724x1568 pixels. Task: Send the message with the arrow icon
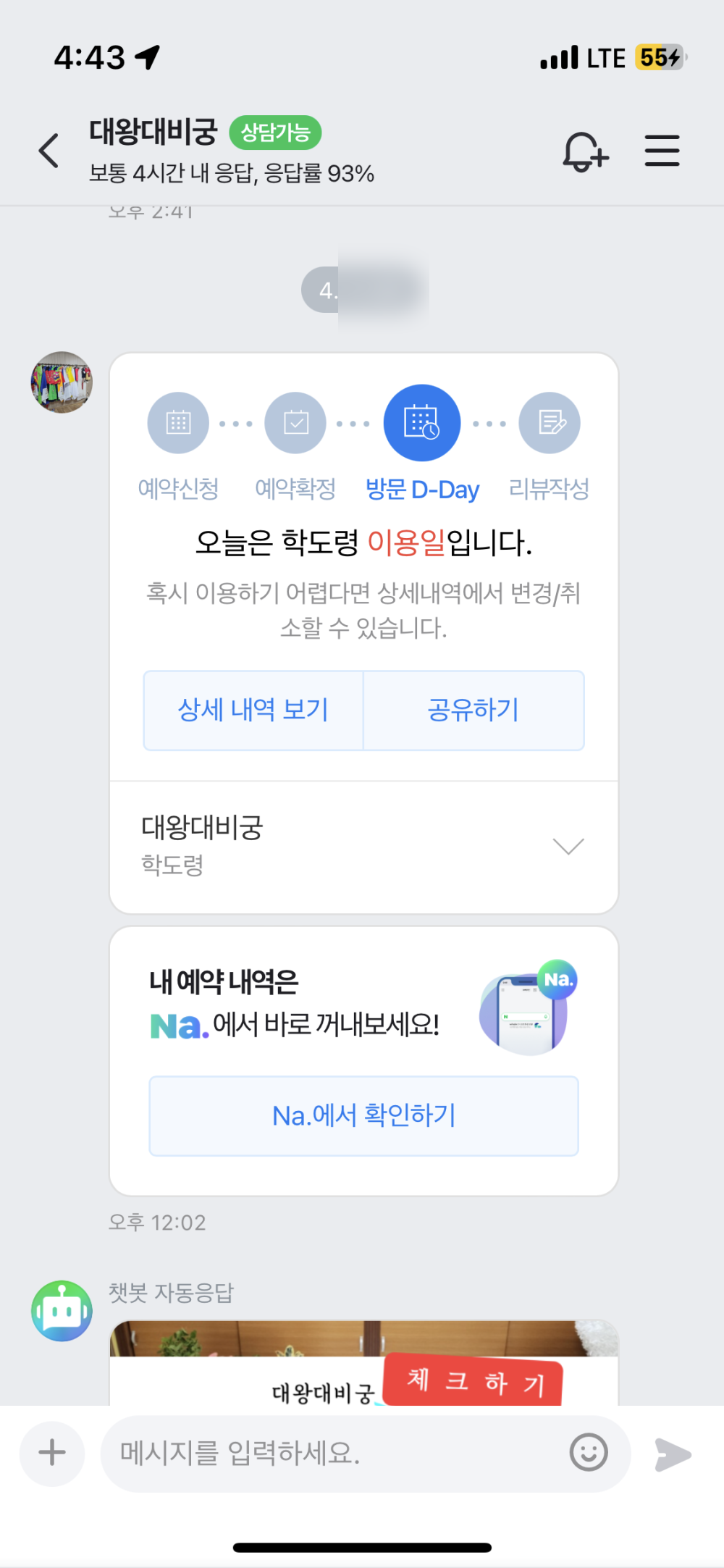pyautogui.click(x=672, y=1454)
